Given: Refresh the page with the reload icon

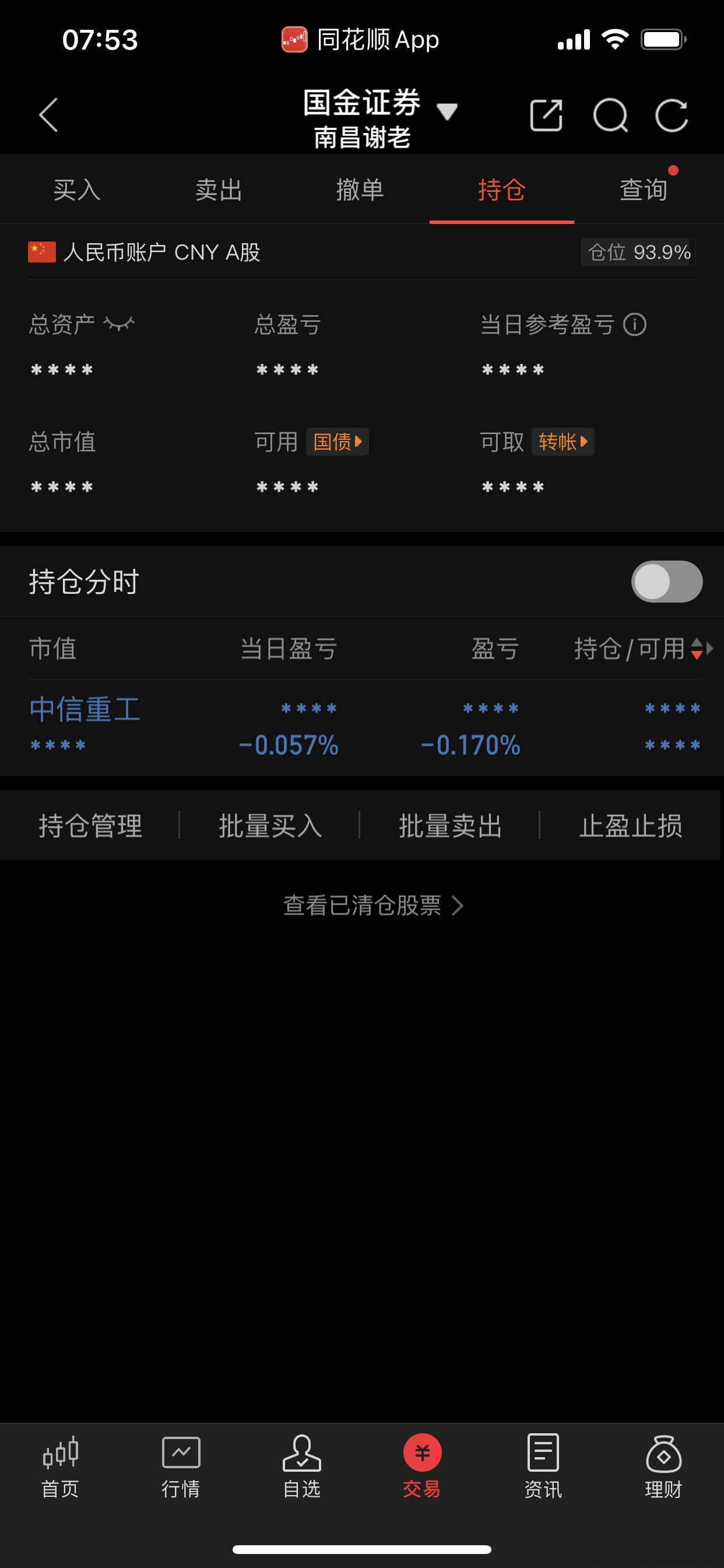Looking at the screenshot, I should tap(672, 114).
